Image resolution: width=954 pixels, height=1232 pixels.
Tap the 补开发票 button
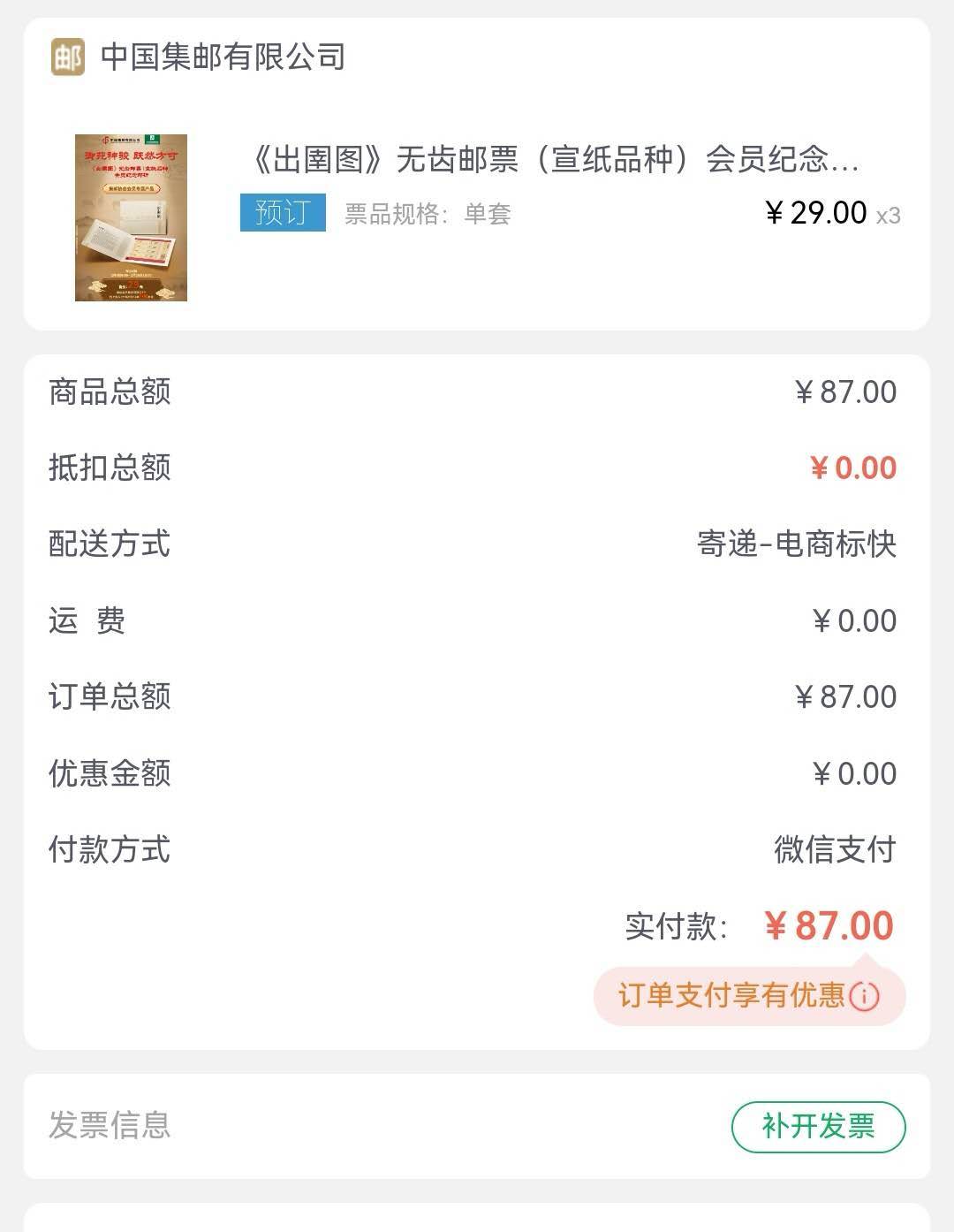click(818, 1127)
